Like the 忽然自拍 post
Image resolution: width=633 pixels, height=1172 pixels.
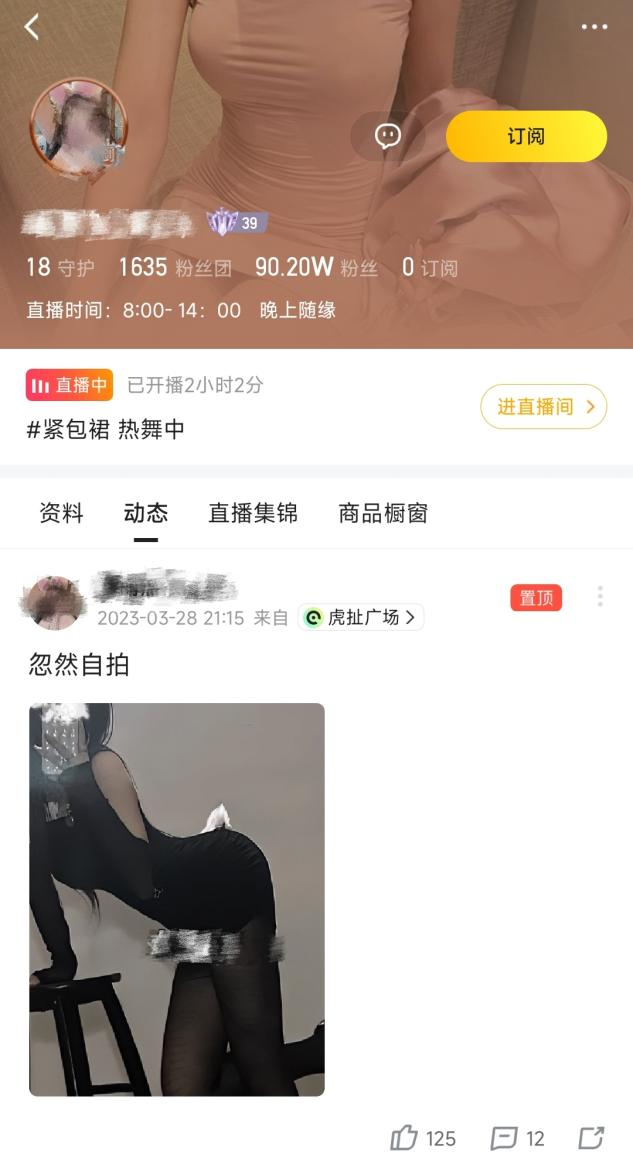[405, 1138]
